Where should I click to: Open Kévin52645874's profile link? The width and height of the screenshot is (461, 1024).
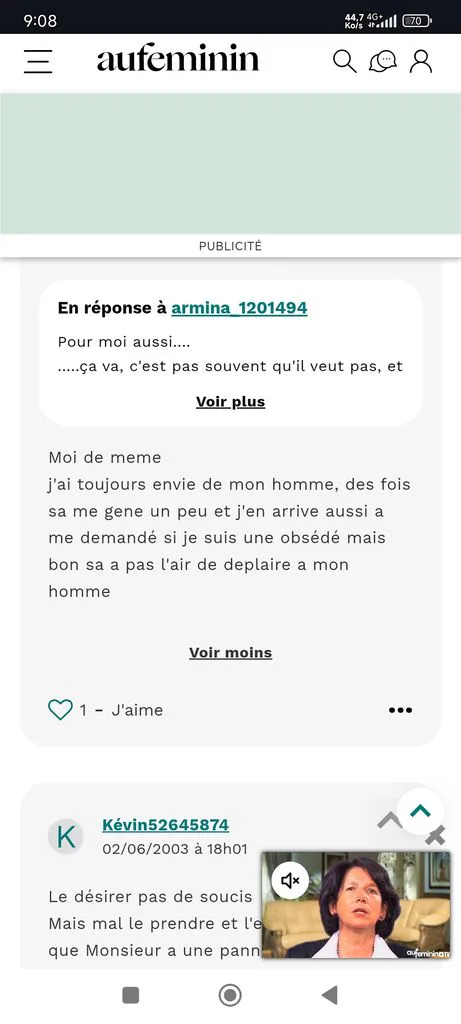tap(165, 825)
